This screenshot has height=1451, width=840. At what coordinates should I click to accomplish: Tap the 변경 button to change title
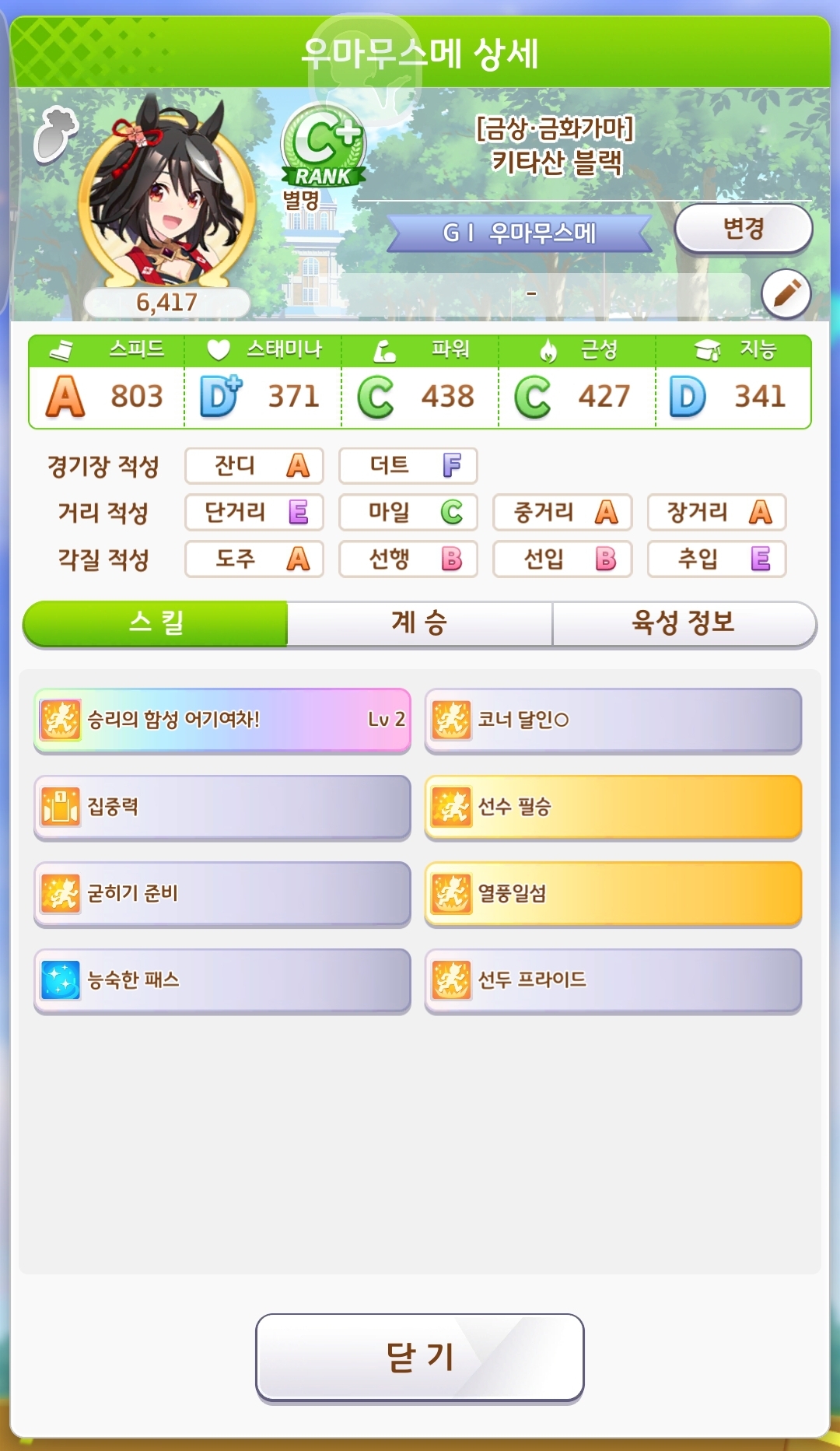click(743, 229)
